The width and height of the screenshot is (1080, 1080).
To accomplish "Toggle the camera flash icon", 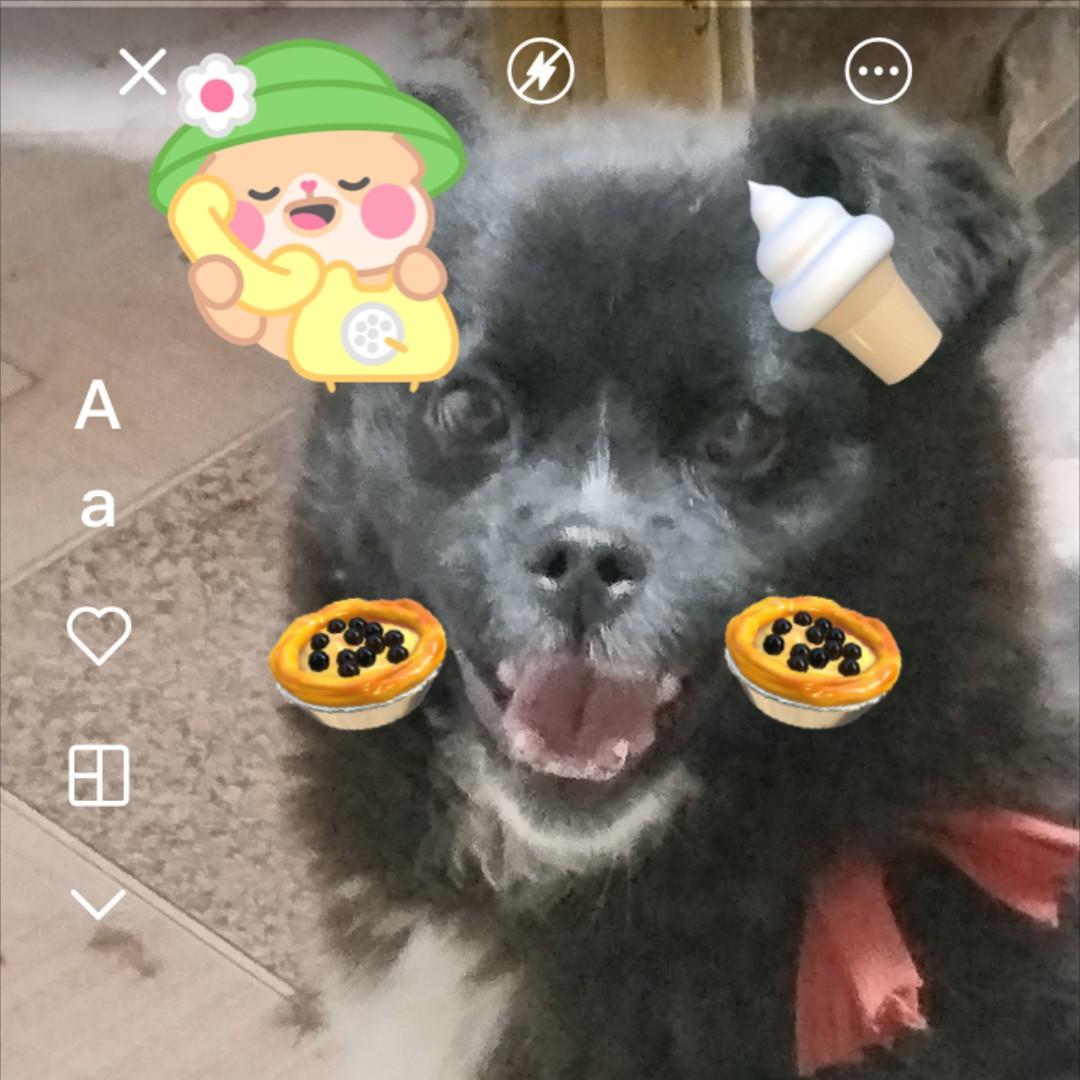I will click(x=540, y=72).
